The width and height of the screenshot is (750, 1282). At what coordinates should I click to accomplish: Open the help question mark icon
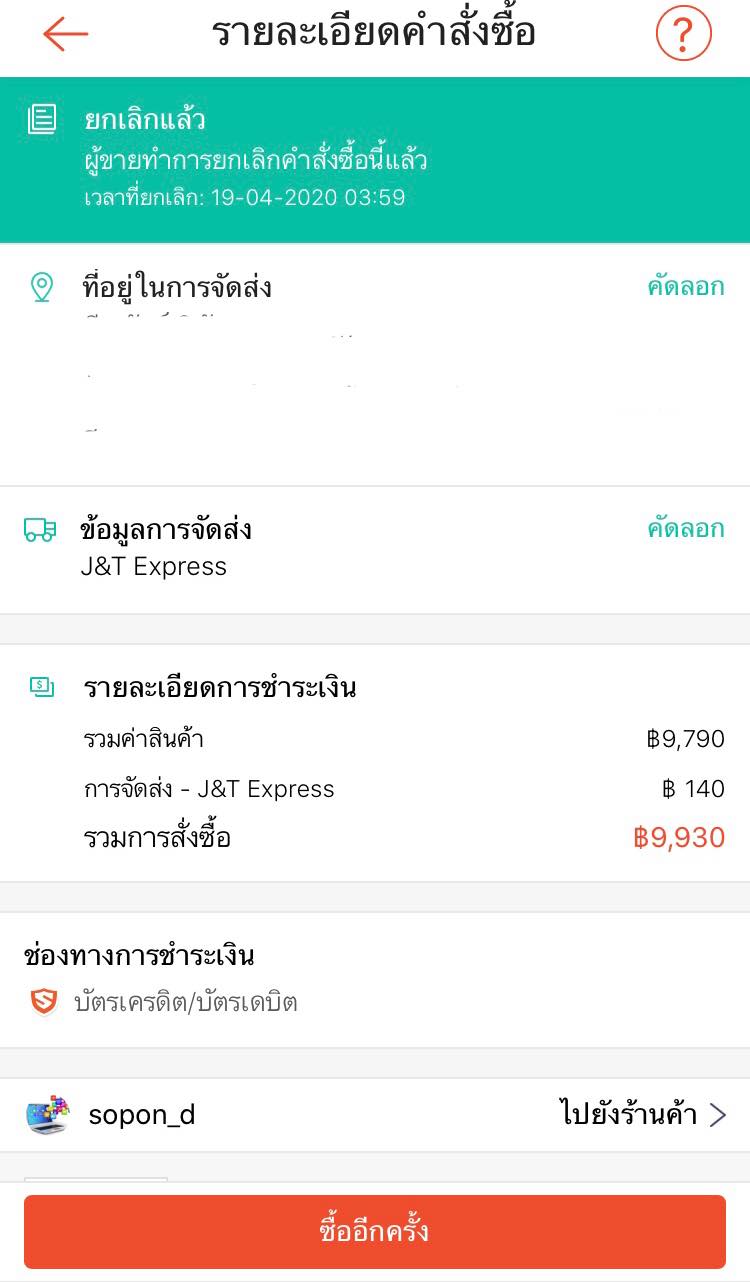pyautogui.click(x=683, y=34)
